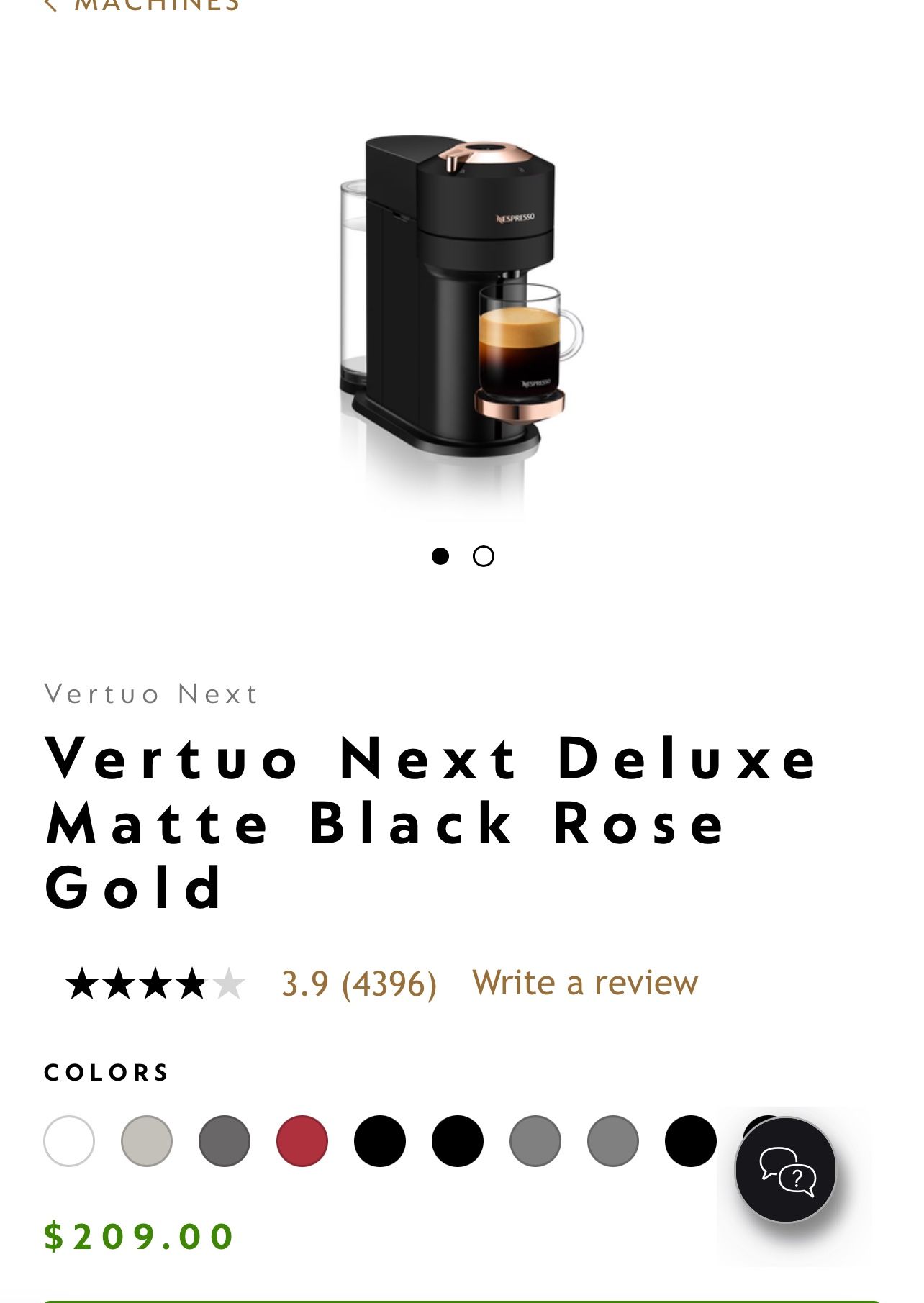This screenshot has width=924, height=1303.
Task: Click the Vertuo Next breadcrumb text
Action: (x=151, y=693)
